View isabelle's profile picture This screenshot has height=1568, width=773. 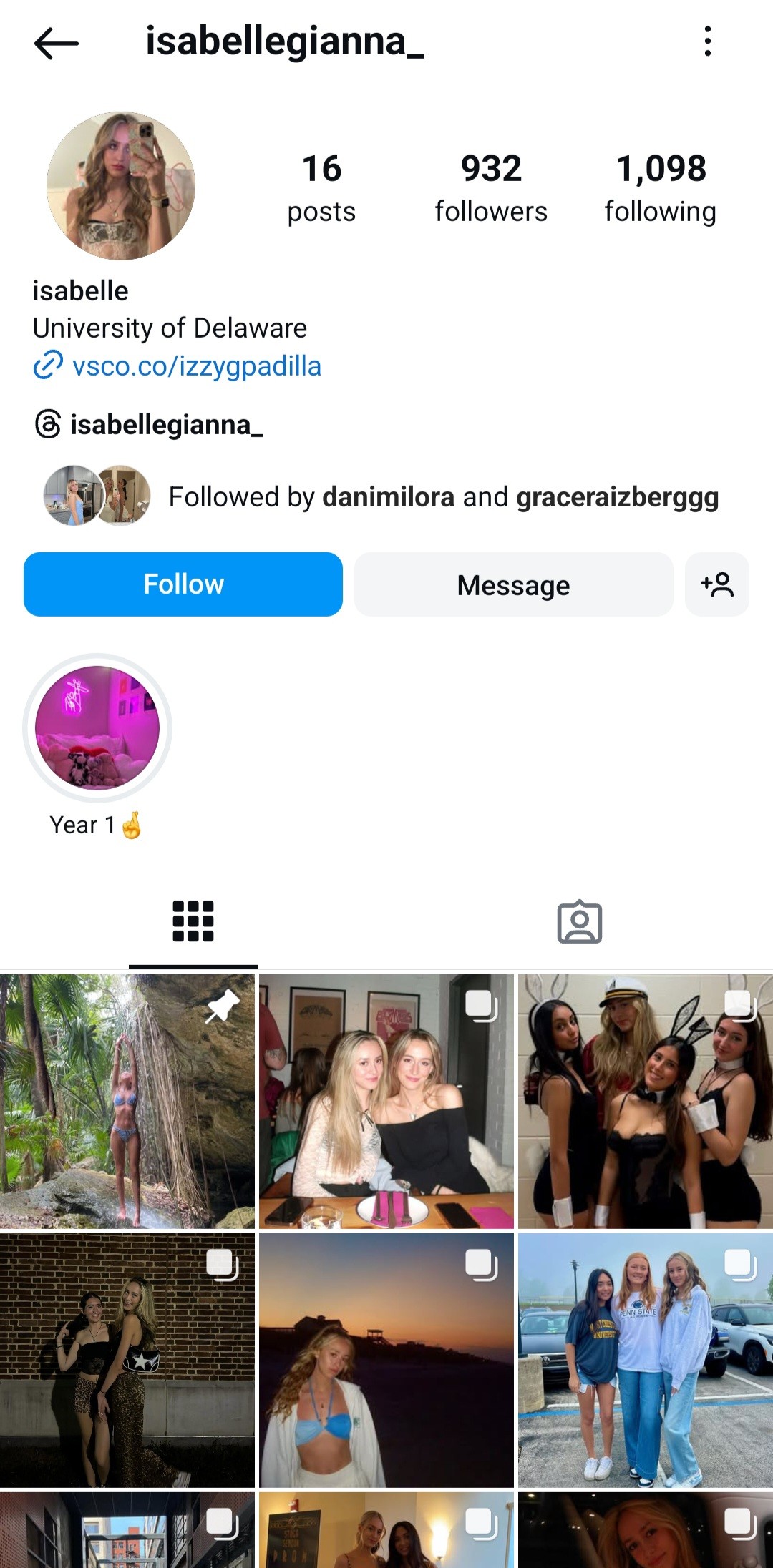pyautogui.click(x=121, y=185)
